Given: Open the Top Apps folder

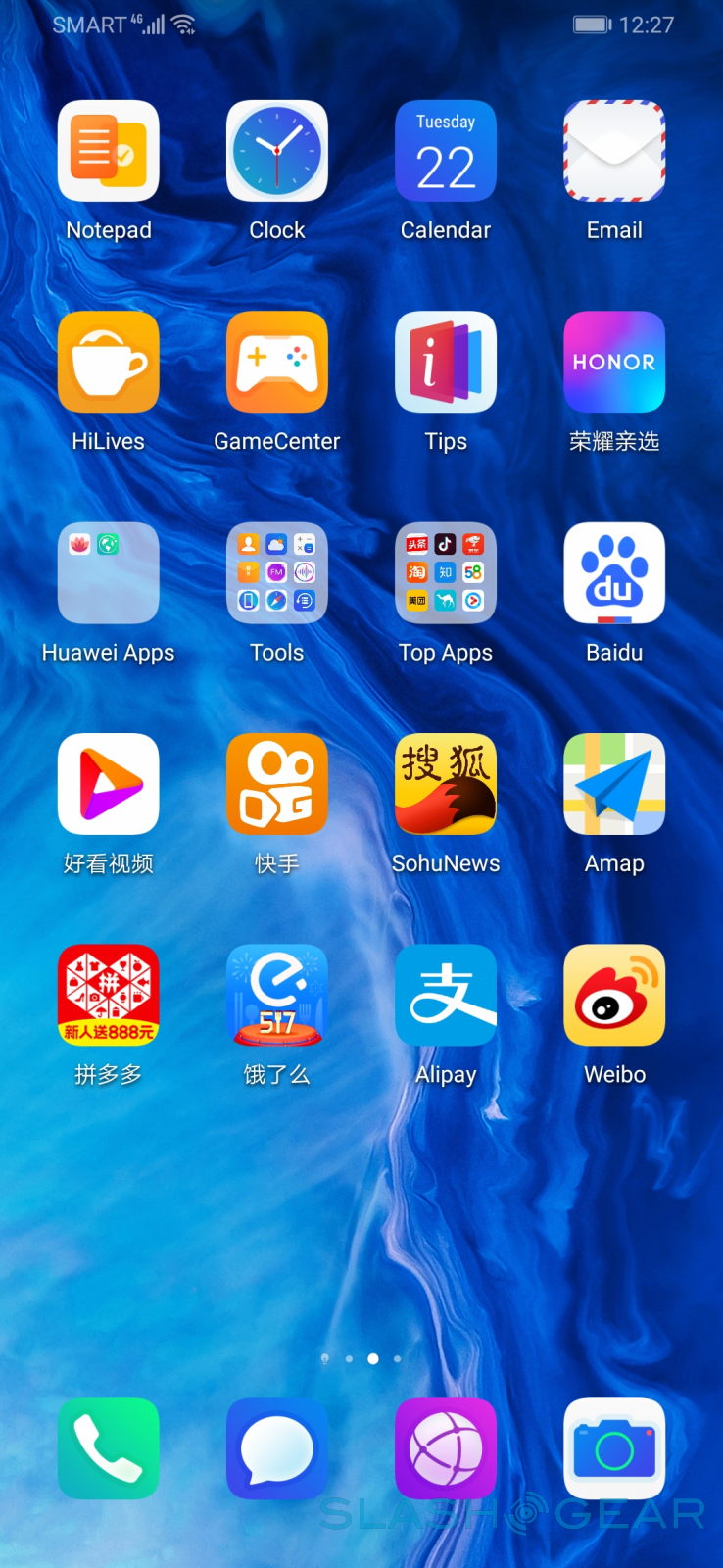Looking at the screenshot, I should (446, 573).
